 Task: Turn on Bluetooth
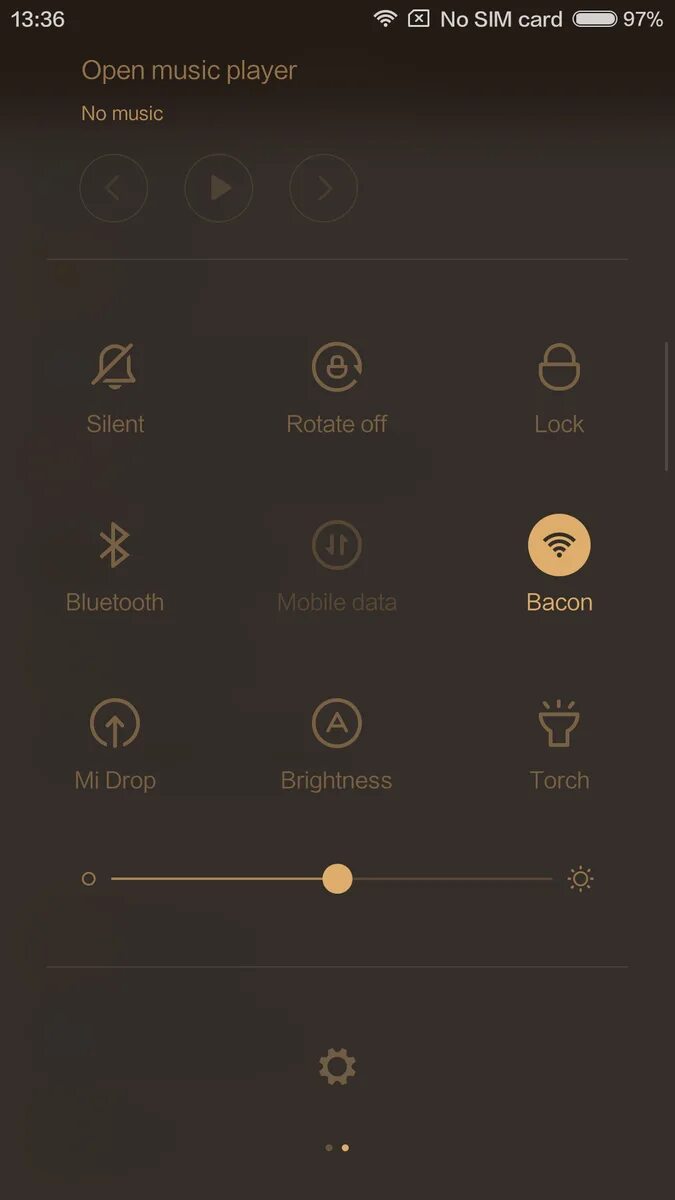pyautogui.click(x=115, y=546)
